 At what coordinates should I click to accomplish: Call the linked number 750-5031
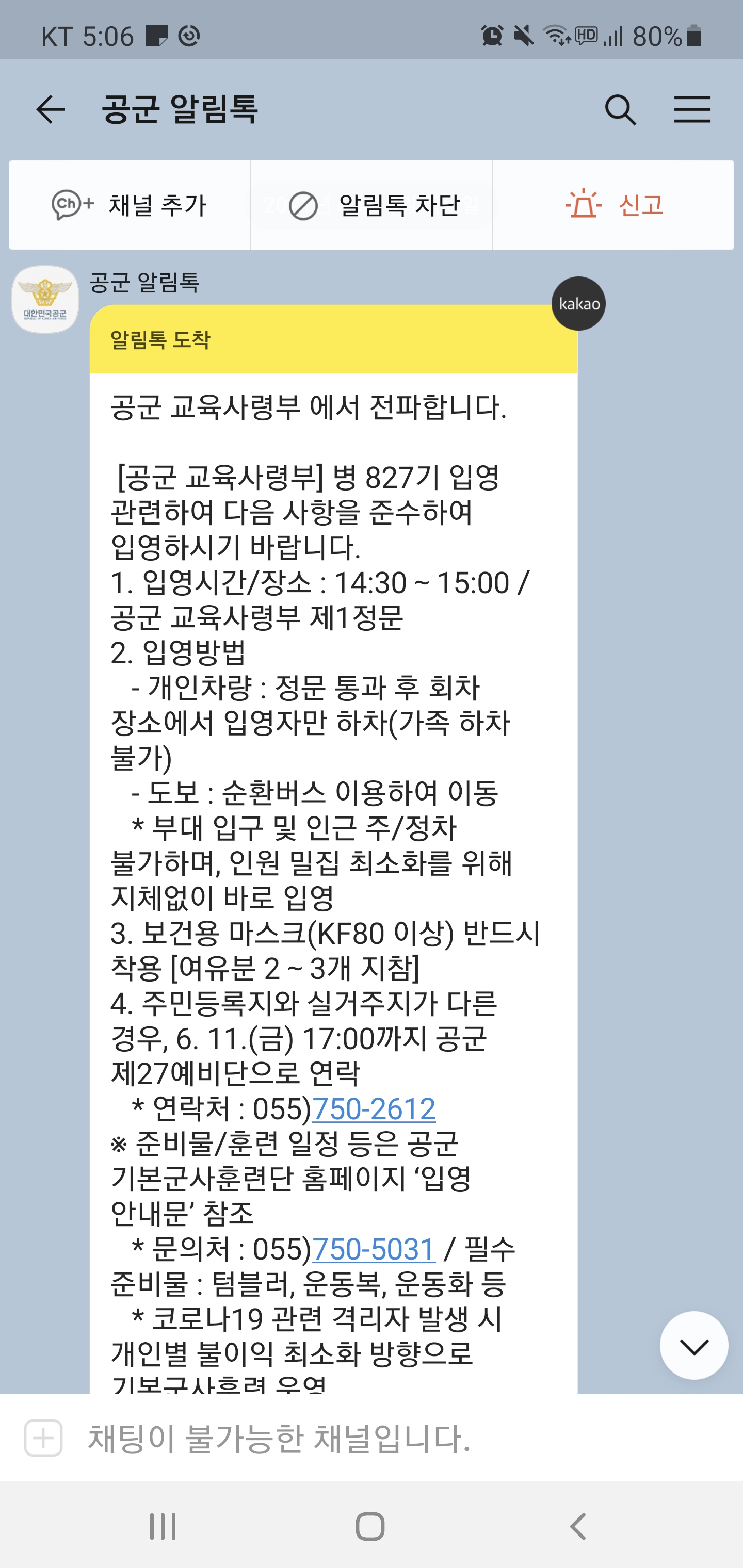coord(374,1249)
